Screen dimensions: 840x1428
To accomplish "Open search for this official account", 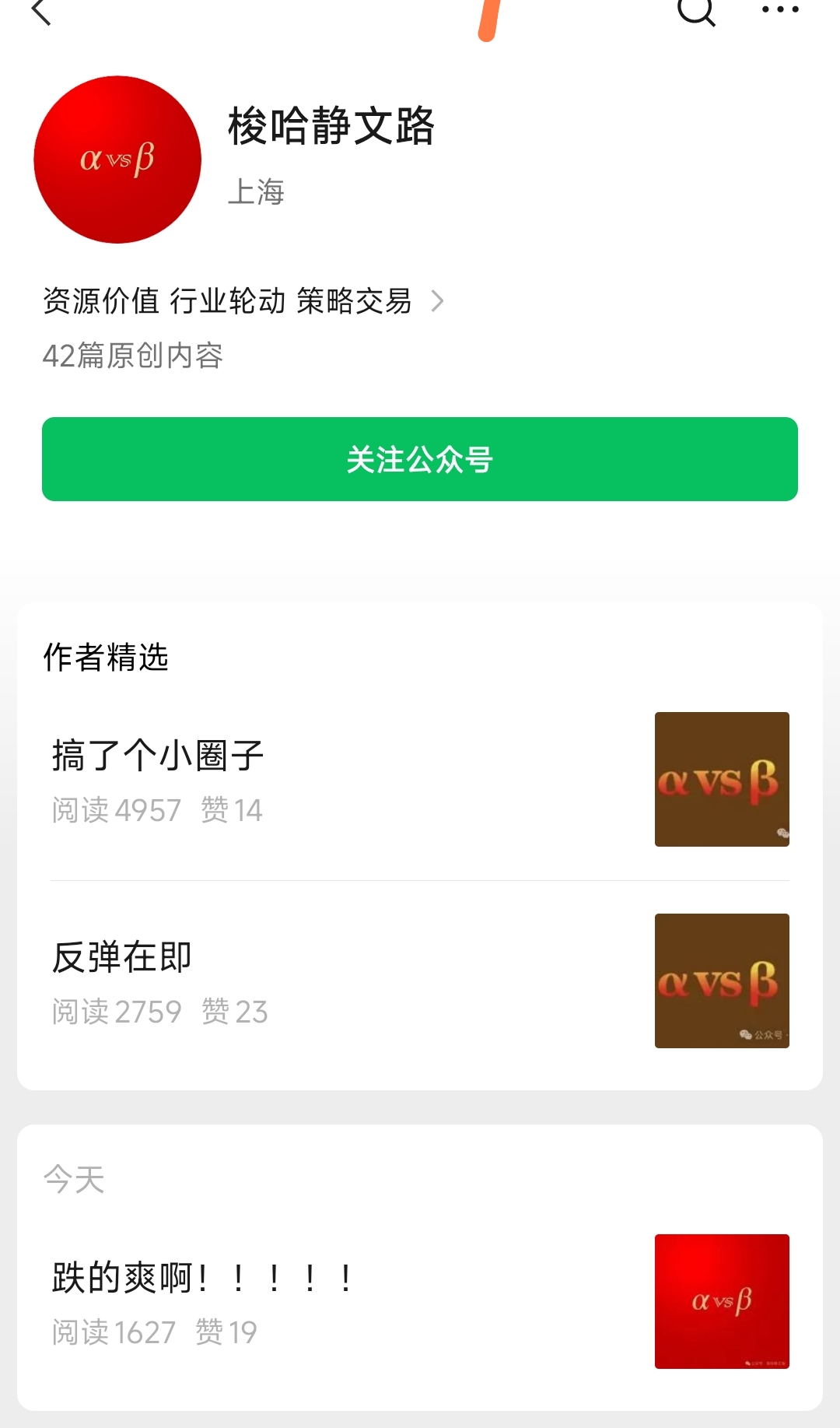I will [x=695, y=11].
